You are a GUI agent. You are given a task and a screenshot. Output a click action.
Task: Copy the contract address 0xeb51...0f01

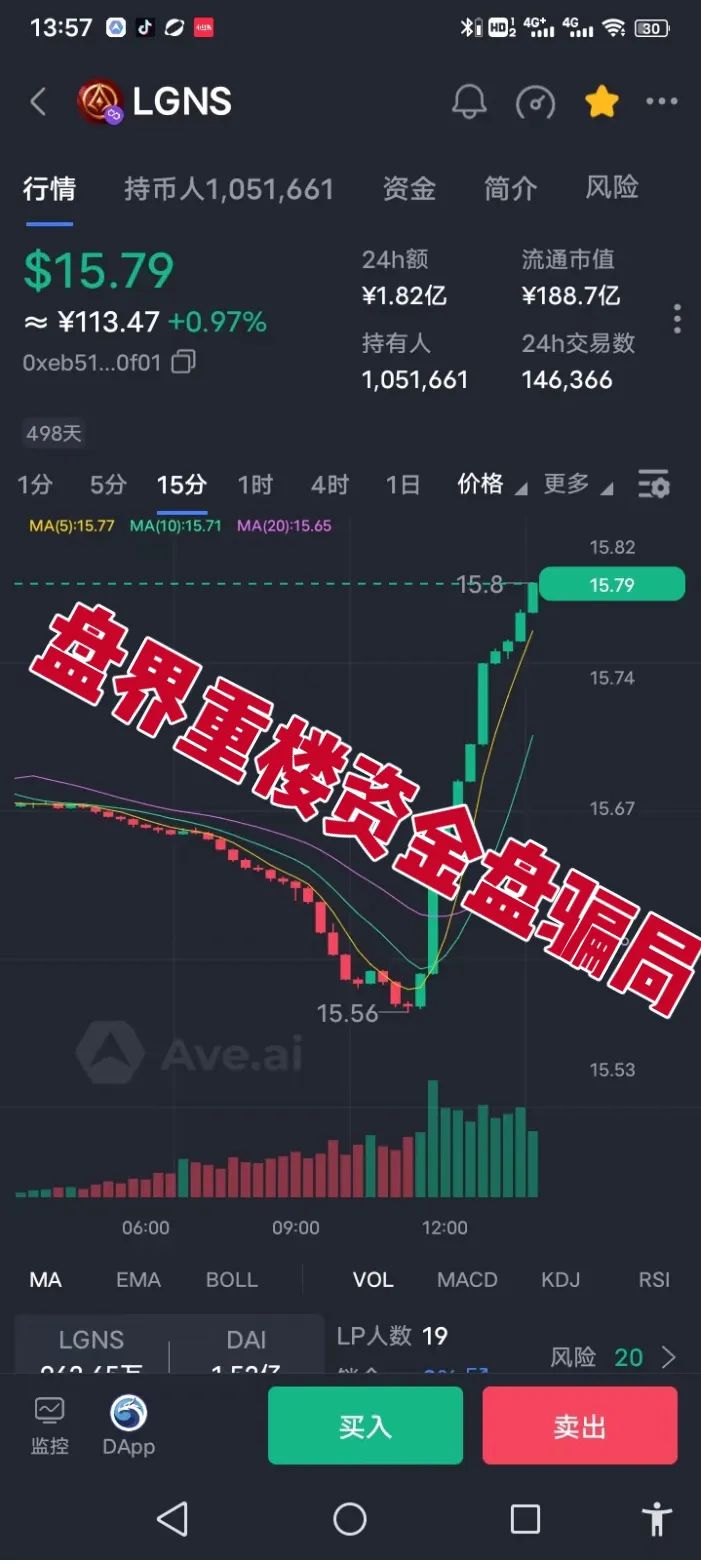coord(183,362)
